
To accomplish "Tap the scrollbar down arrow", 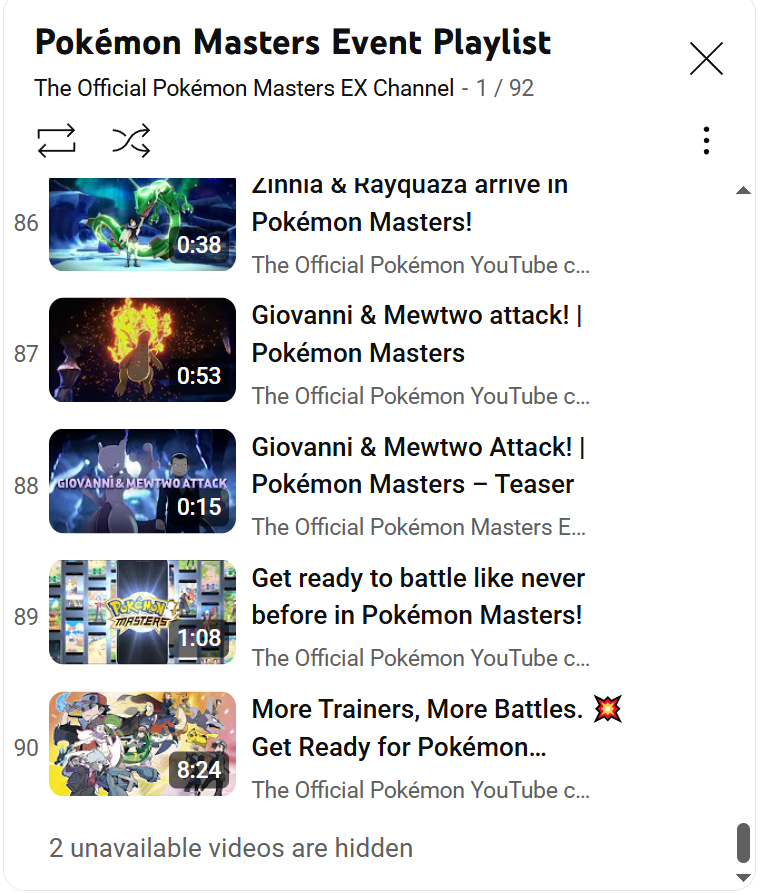I will 743,877.
